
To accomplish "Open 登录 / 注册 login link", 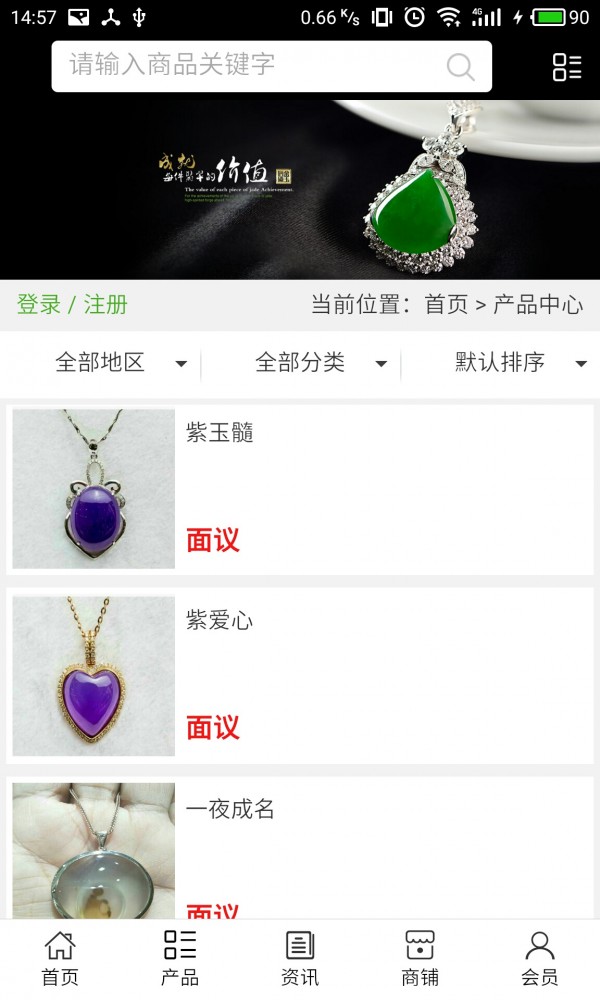I will [x=72, y=305].
